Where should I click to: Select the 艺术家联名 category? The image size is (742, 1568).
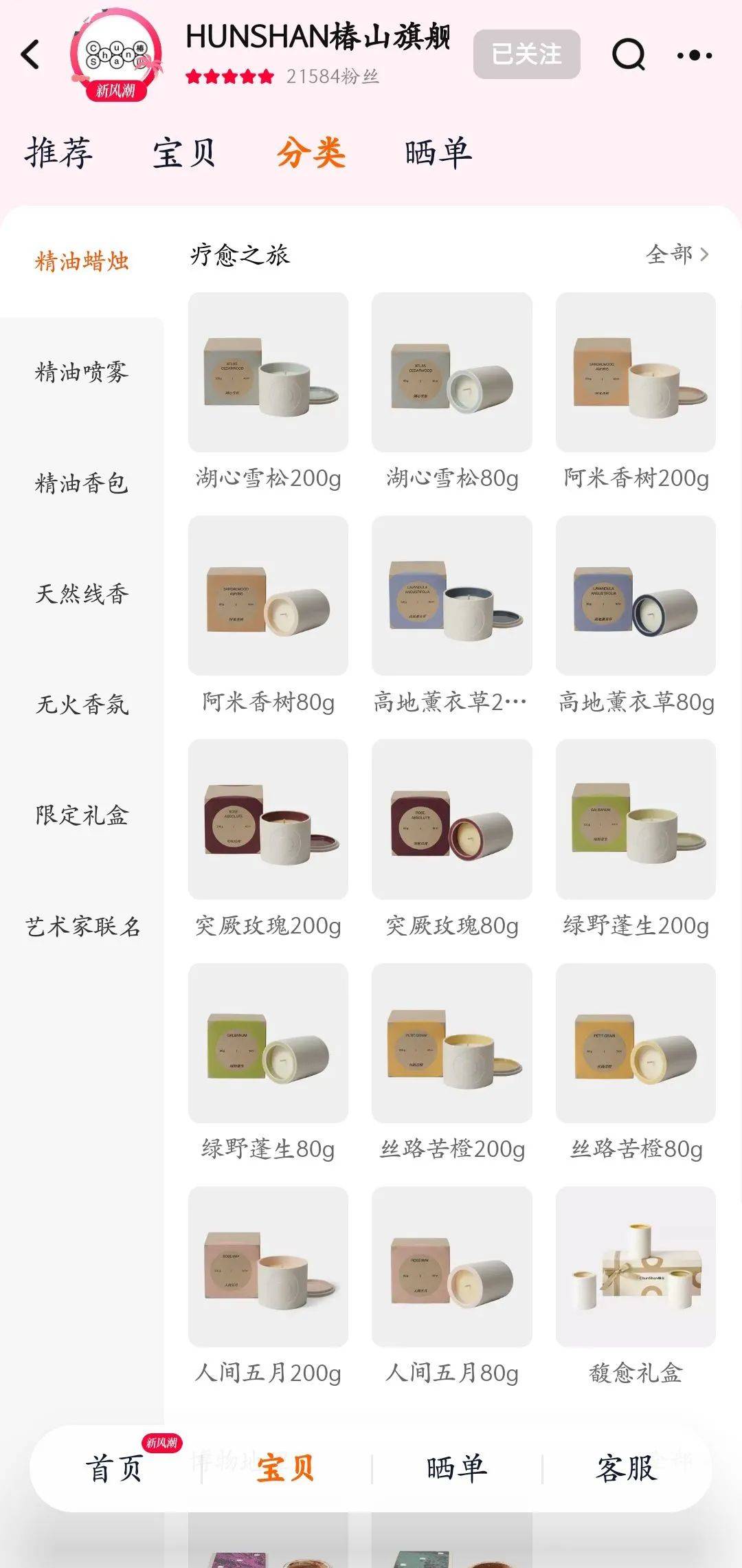pyautogui.click(x=82, y=927)
